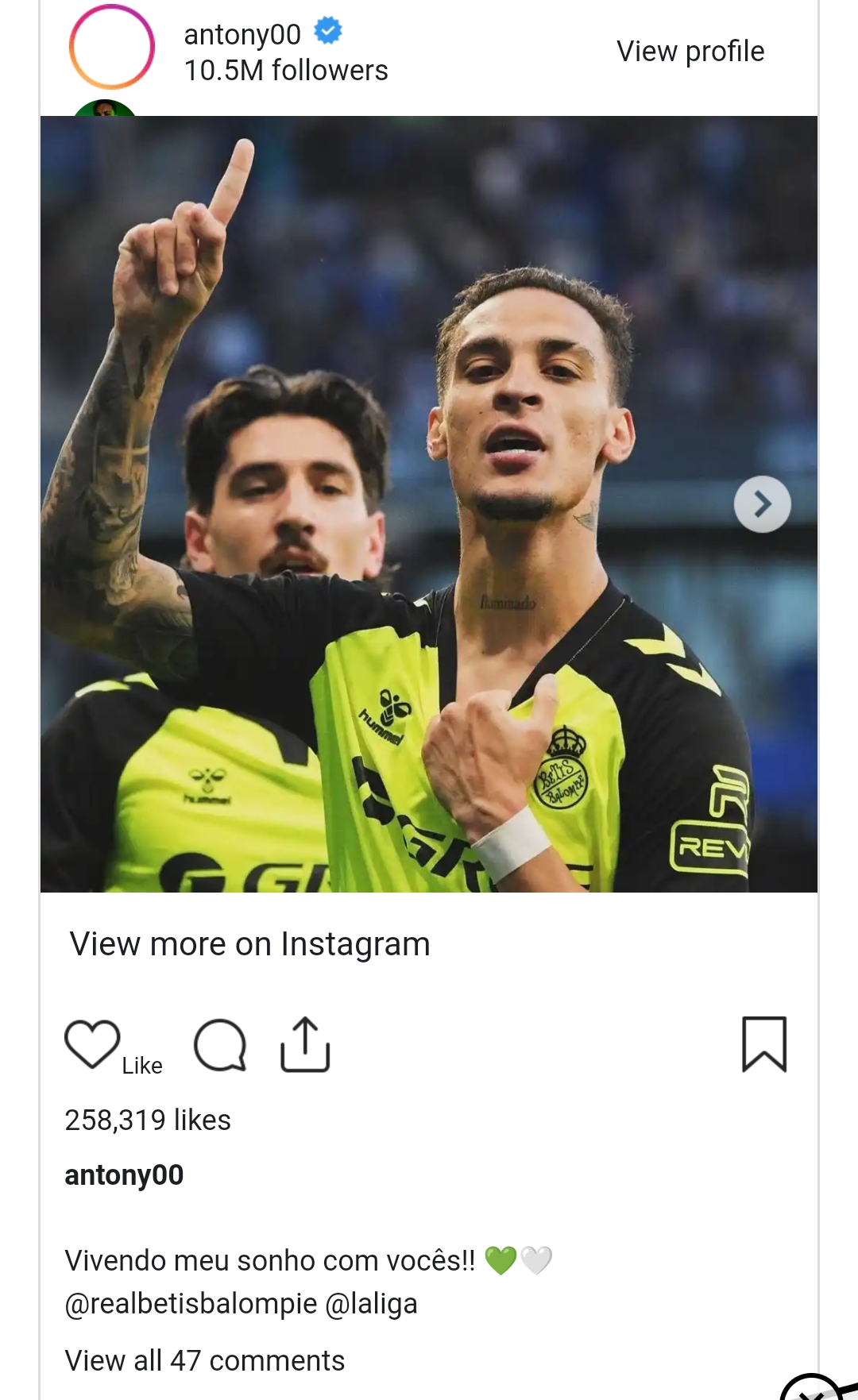
Task: Share this Instagram post
Action: (305, 1044)
